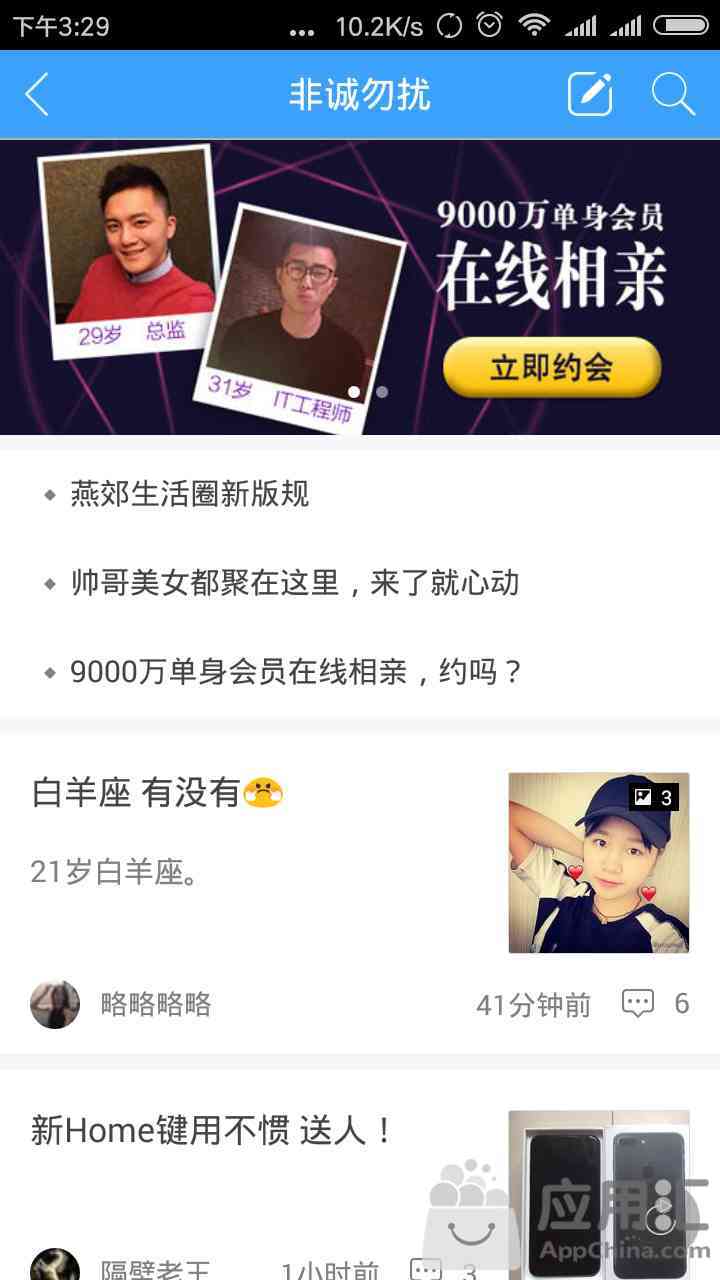Image resolution: width=720 pixels, height=1280 pixels.
Task: Go back using the top-left arrow
Action: pos(37,95)
